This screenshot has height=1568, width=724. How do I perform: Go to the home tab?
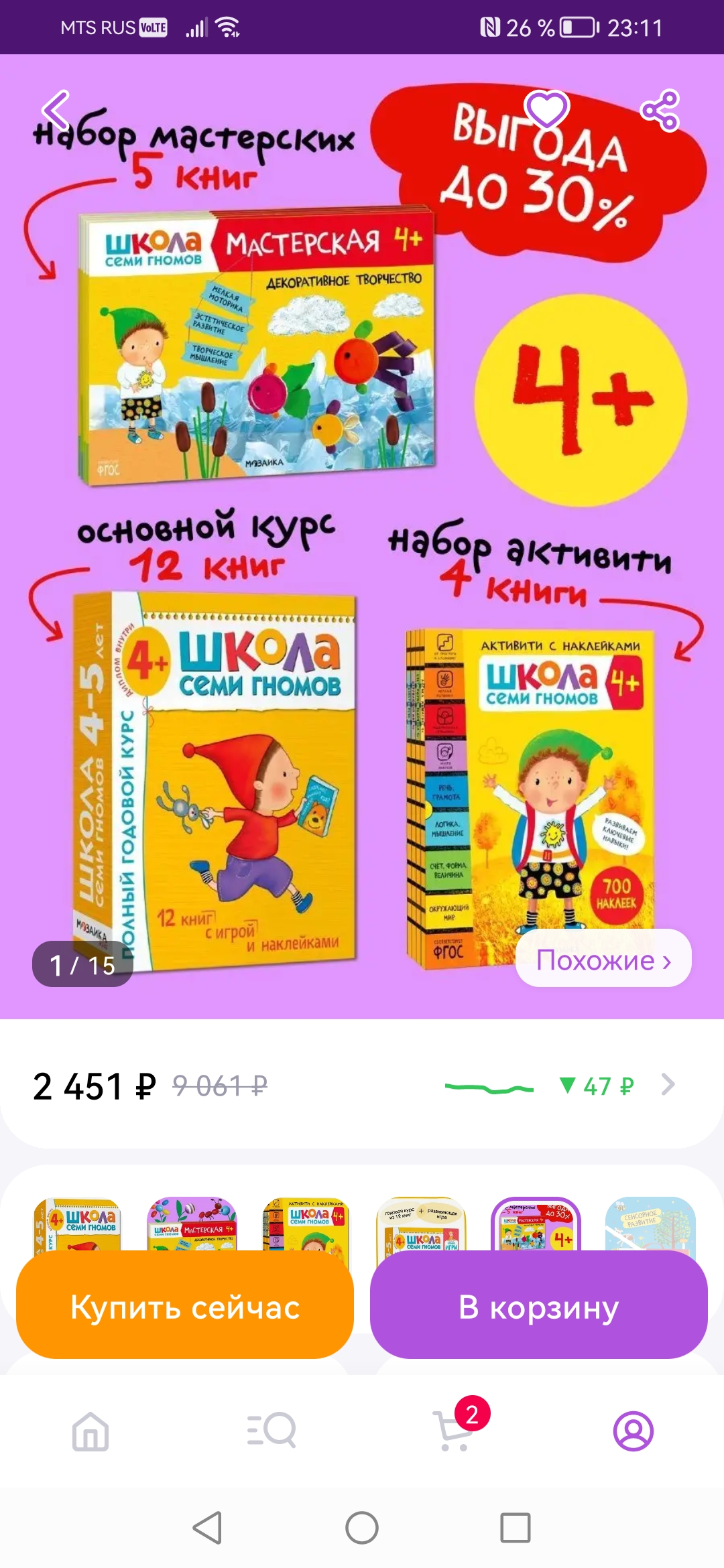click(90, 1431)
